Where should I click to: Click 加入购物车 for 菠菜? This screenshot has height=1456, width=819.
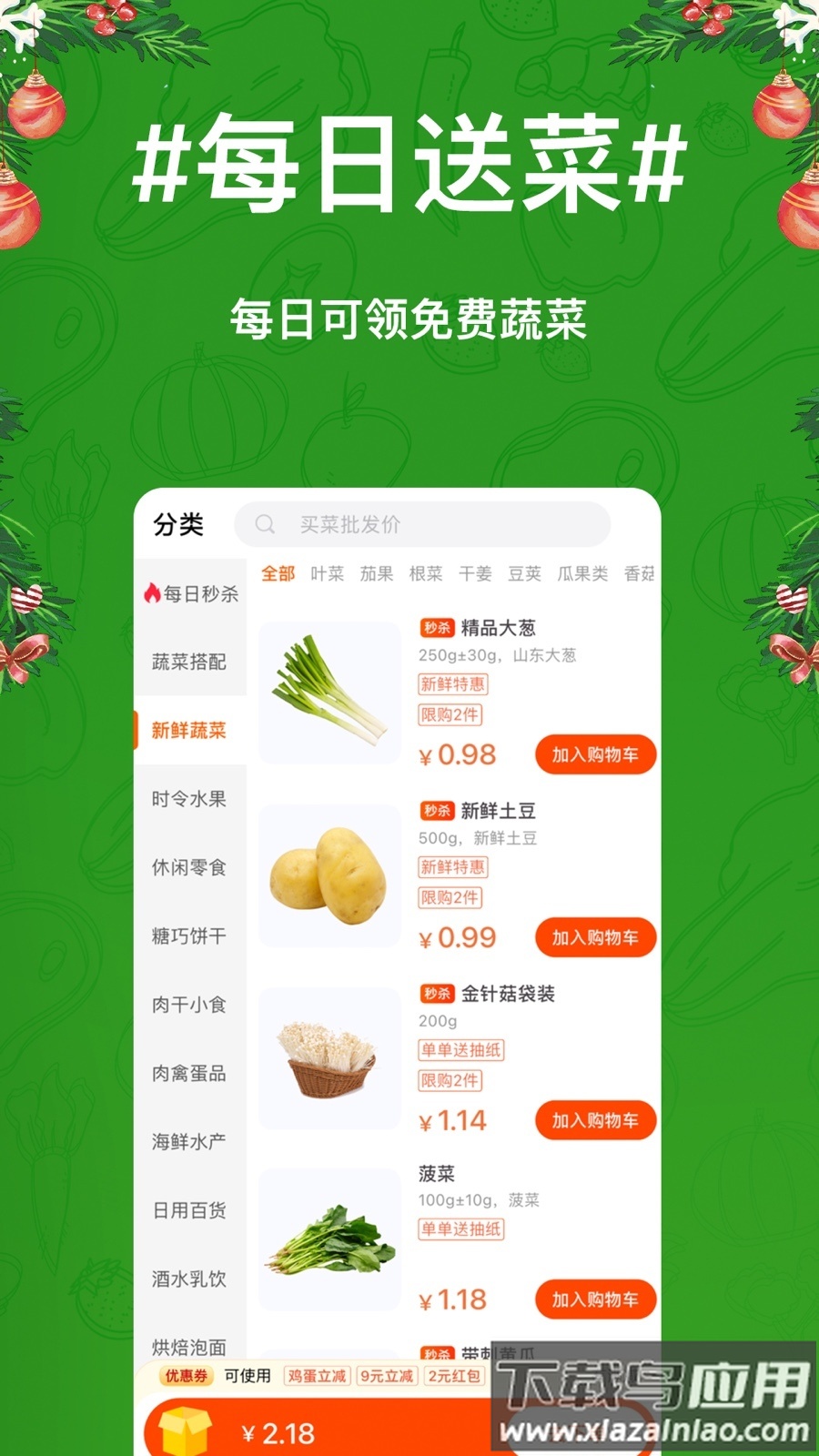tap(594, 1299)
